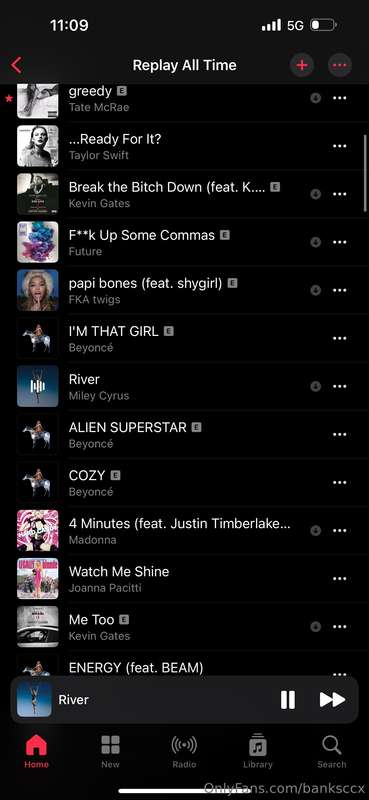Skip to the next track

click(332, 699)
